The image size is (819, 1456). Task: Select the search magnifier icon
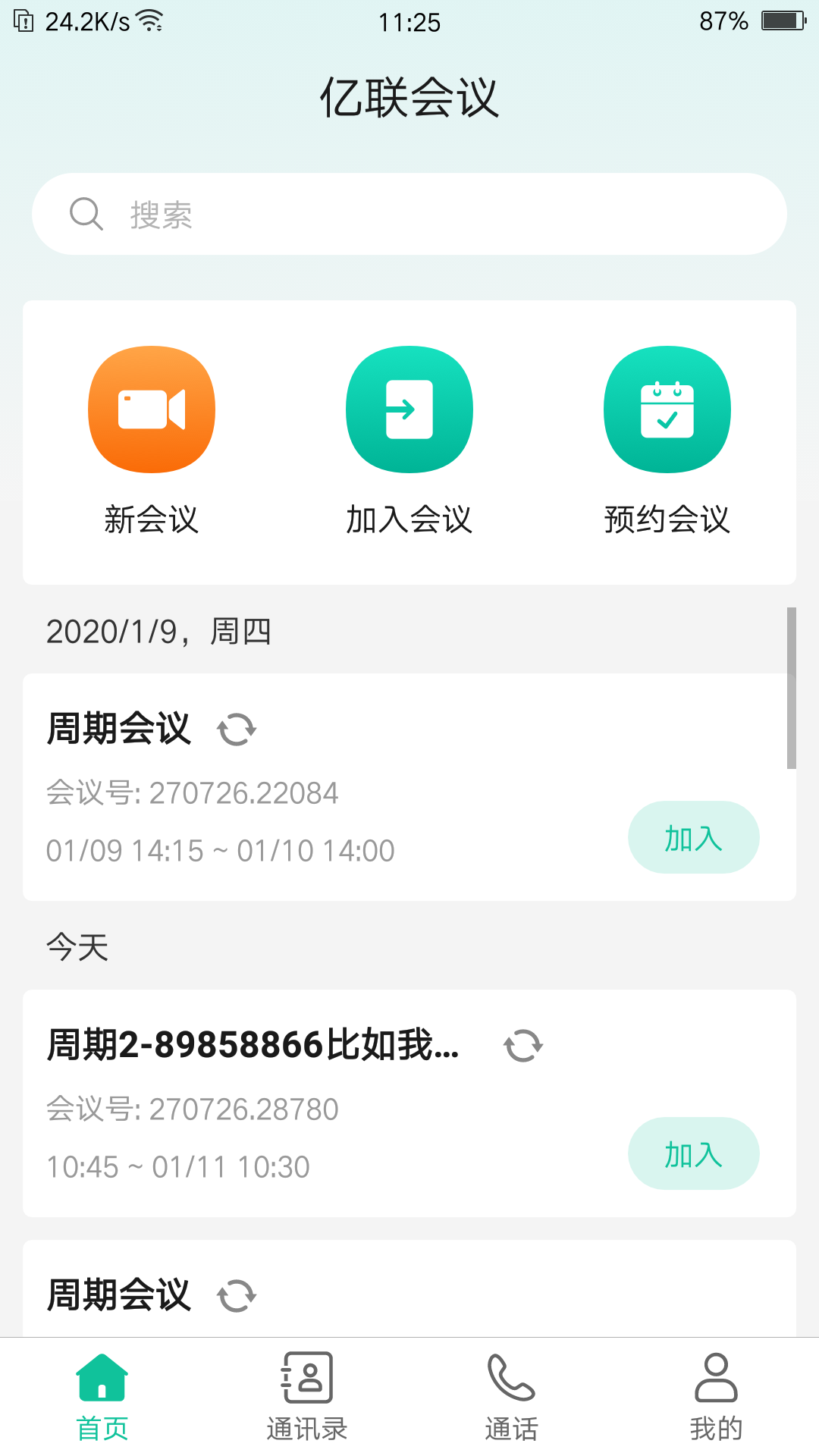(86, 214)
